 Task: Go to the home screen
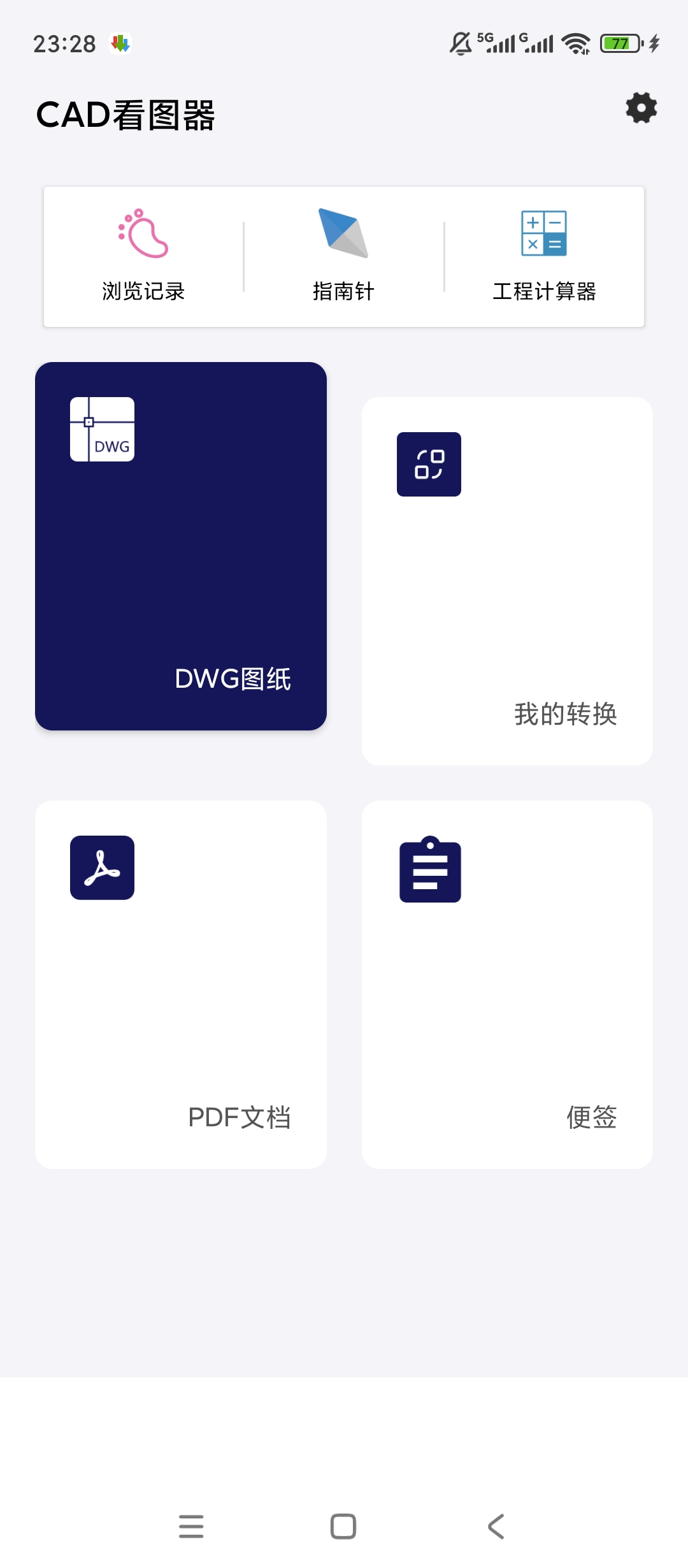coord(343,1527)
